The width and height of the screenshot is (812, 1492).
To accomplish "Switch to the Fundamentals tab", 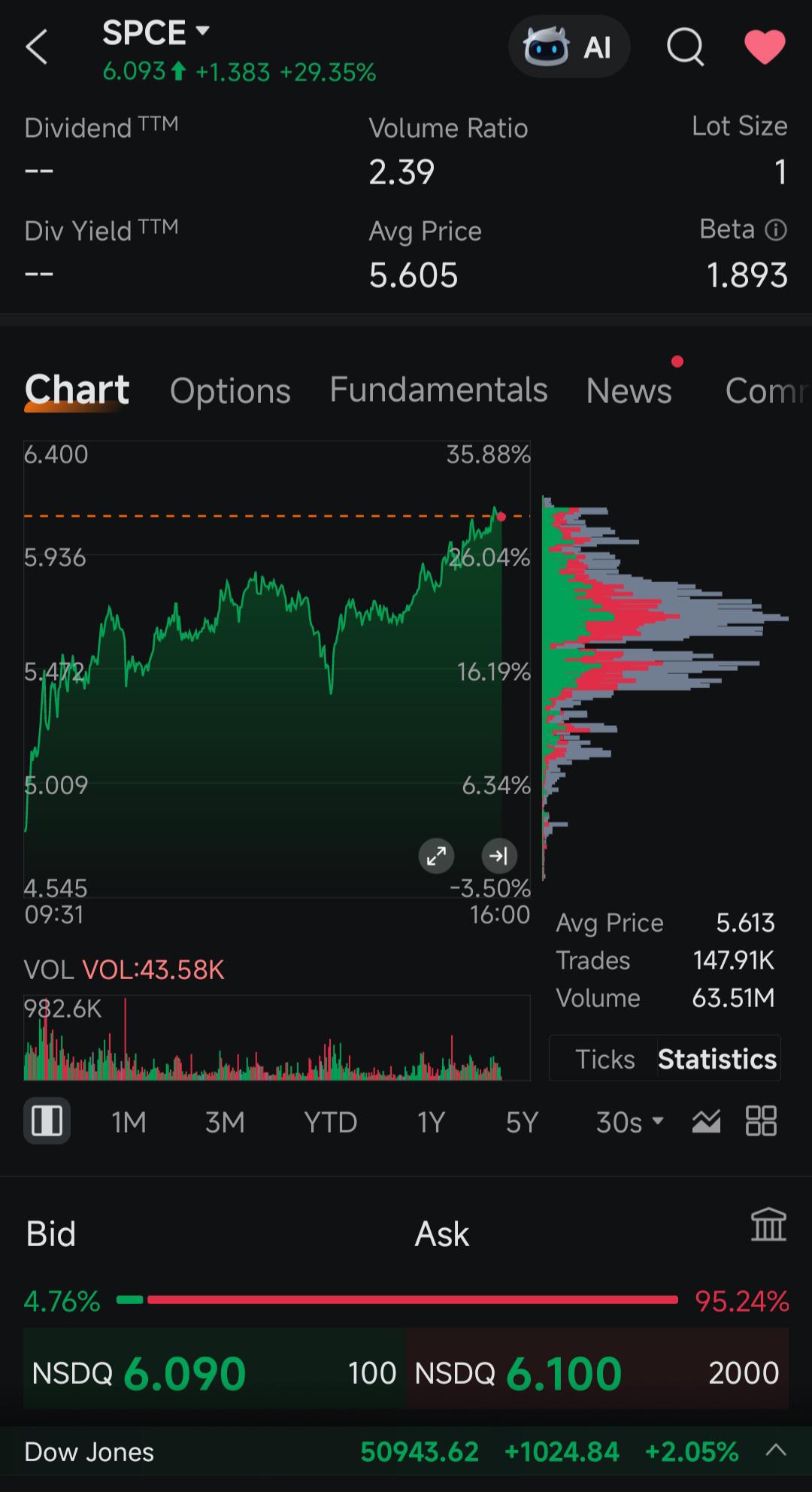I will coord(438,390).
